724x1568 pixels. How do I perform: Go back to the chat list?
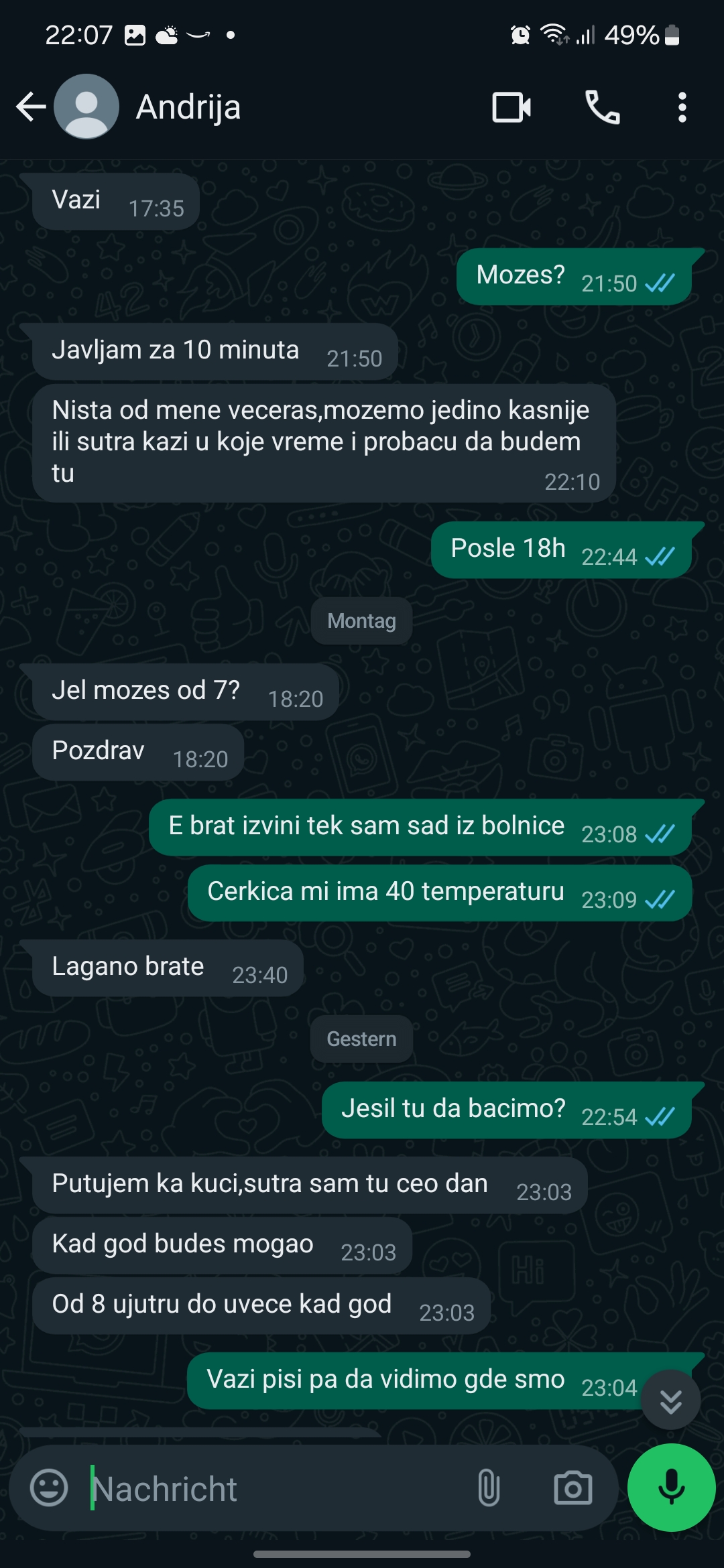(31, 107)
